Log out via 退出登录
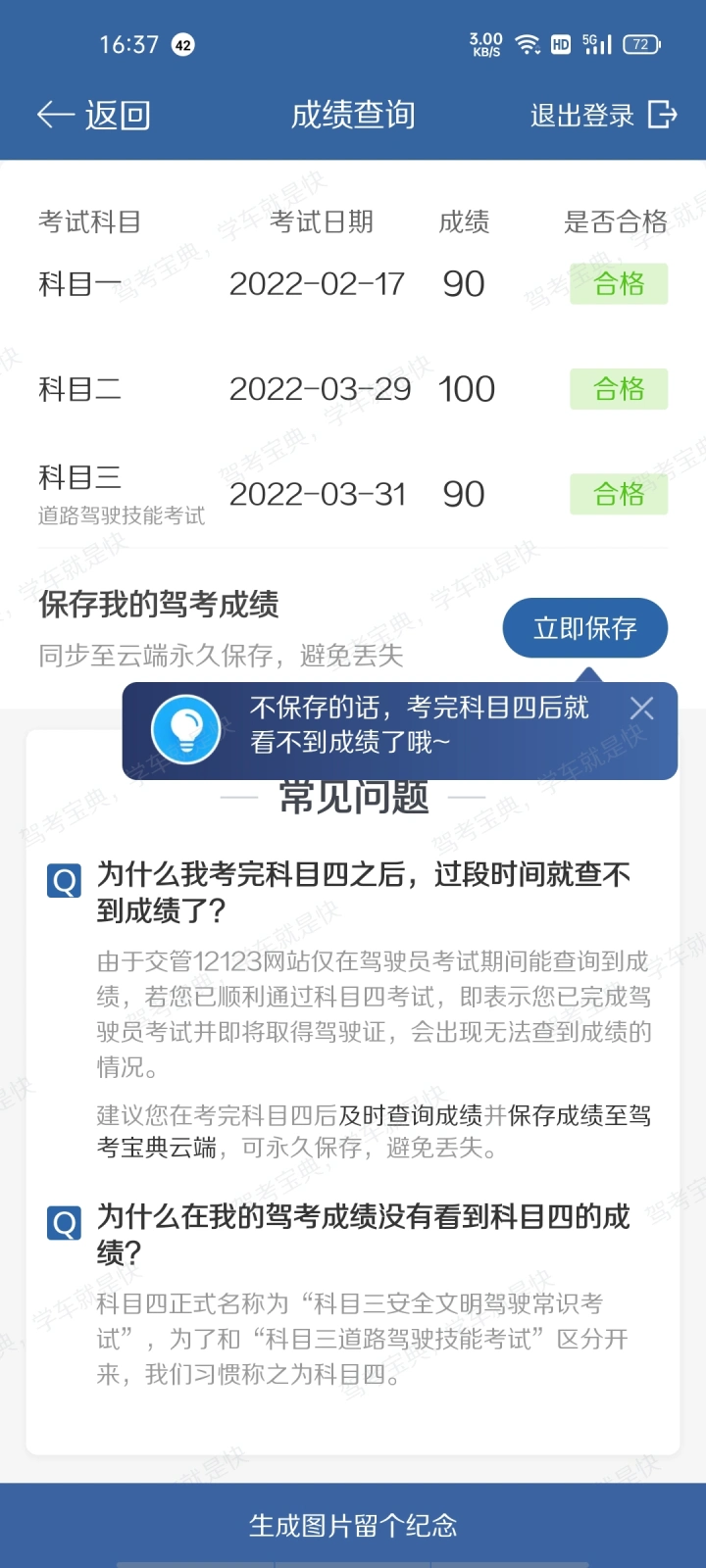This screenshot has height=1568, width=706. coord(604,116)
